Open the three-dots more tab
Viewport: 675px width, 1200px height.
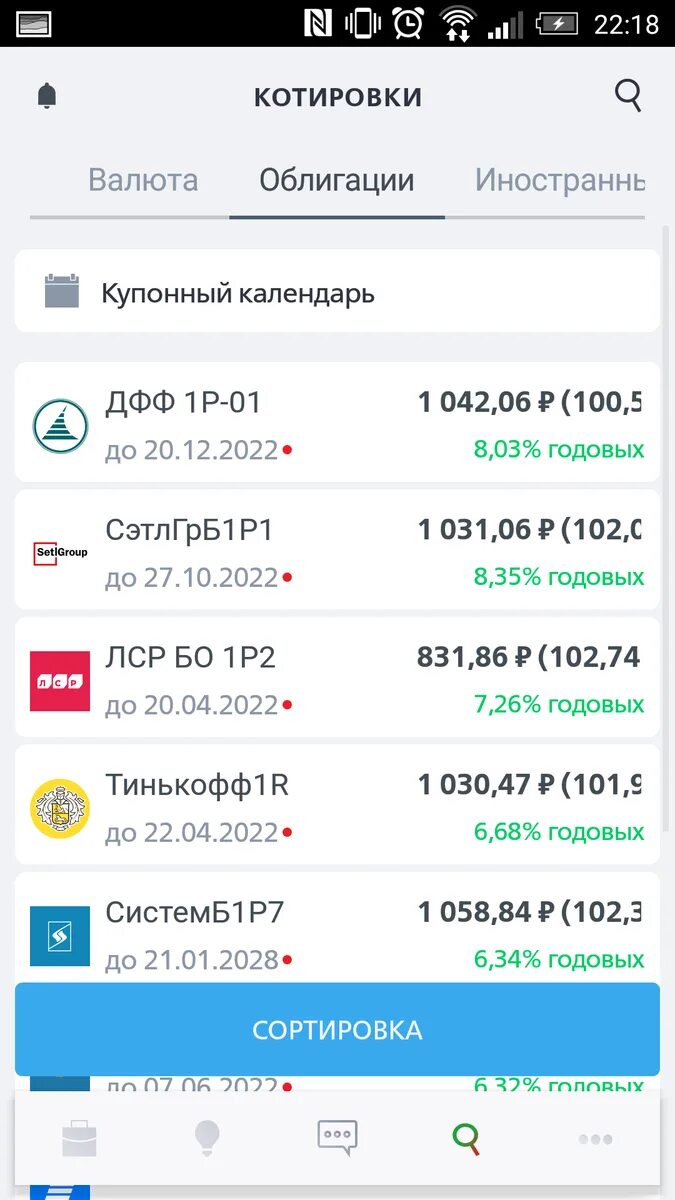(595, 1138)
